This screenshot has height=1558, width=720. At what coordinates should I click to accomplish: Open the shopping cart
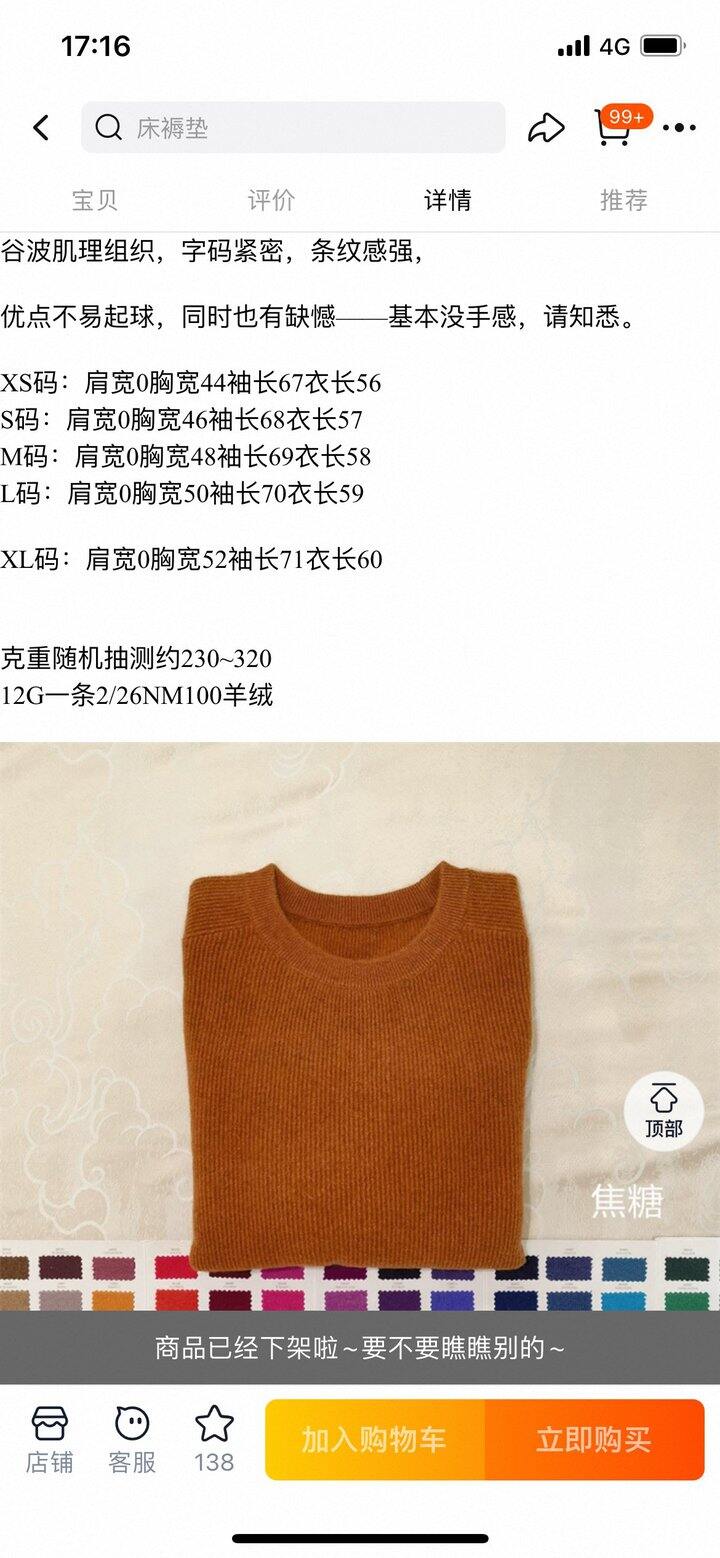click(x=614, y=128)
